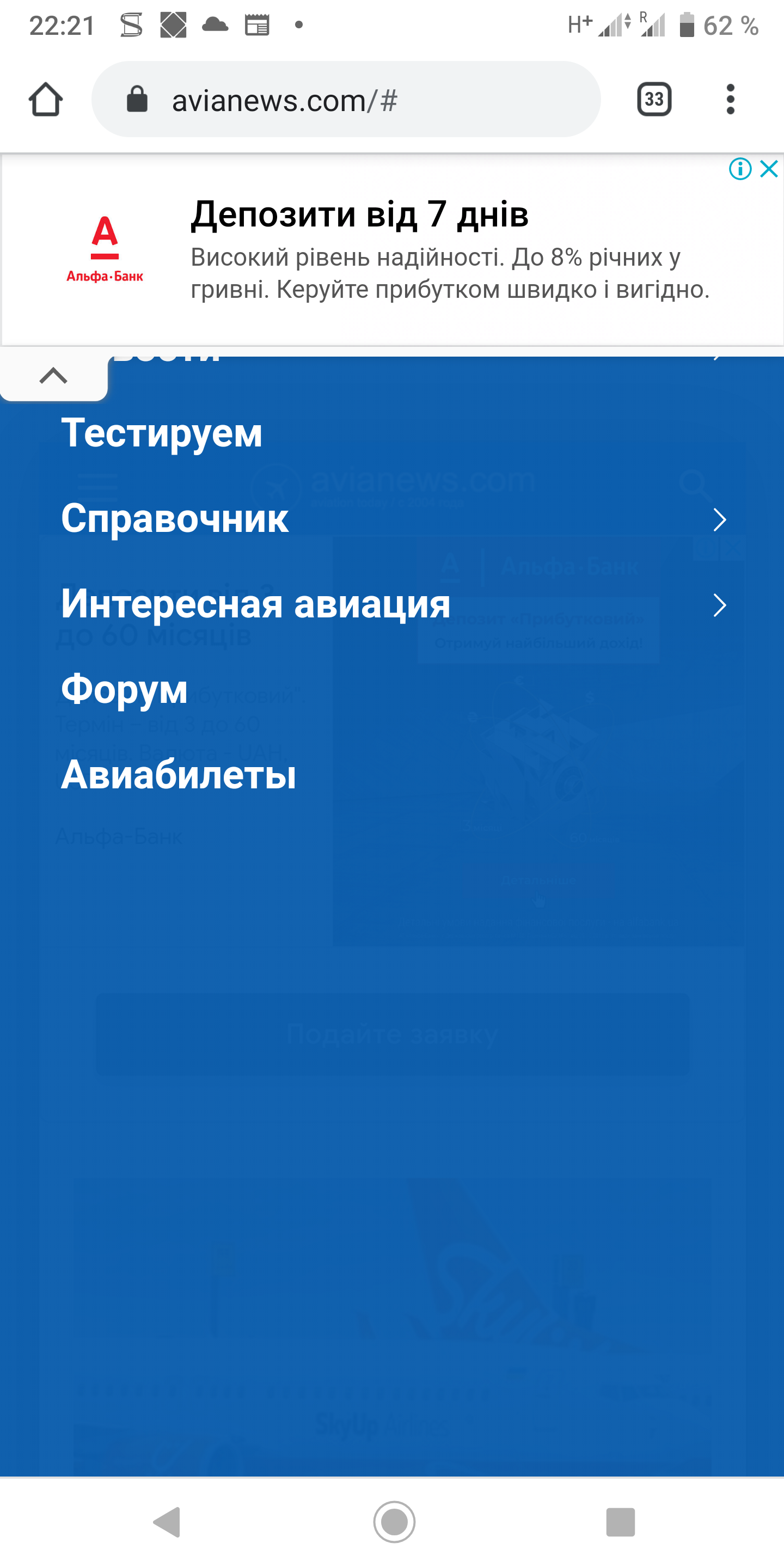
Task: Go to the Форум section
Action: click(124, 690)
